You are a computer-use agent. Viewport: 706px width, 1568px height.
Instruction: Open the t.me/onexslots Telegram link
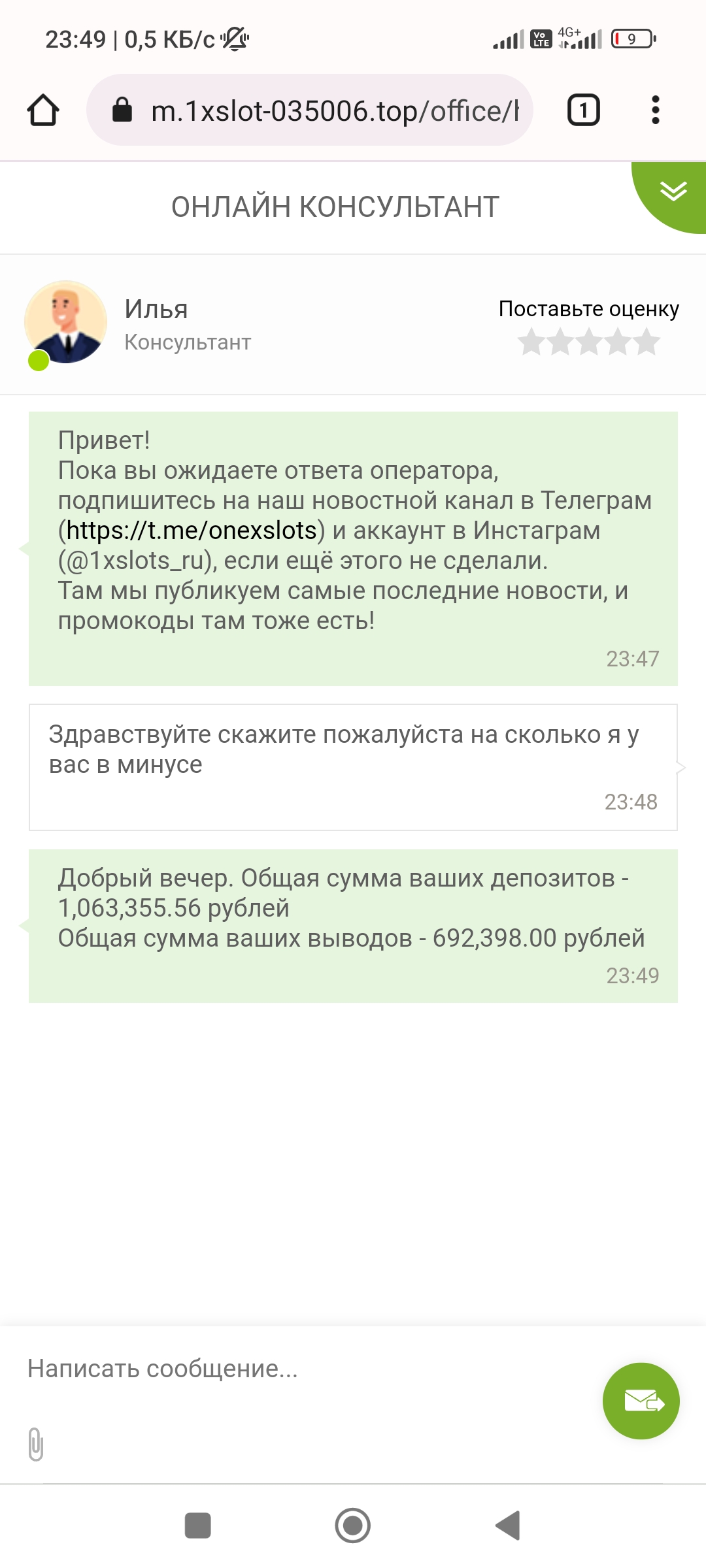click(192, 531)
